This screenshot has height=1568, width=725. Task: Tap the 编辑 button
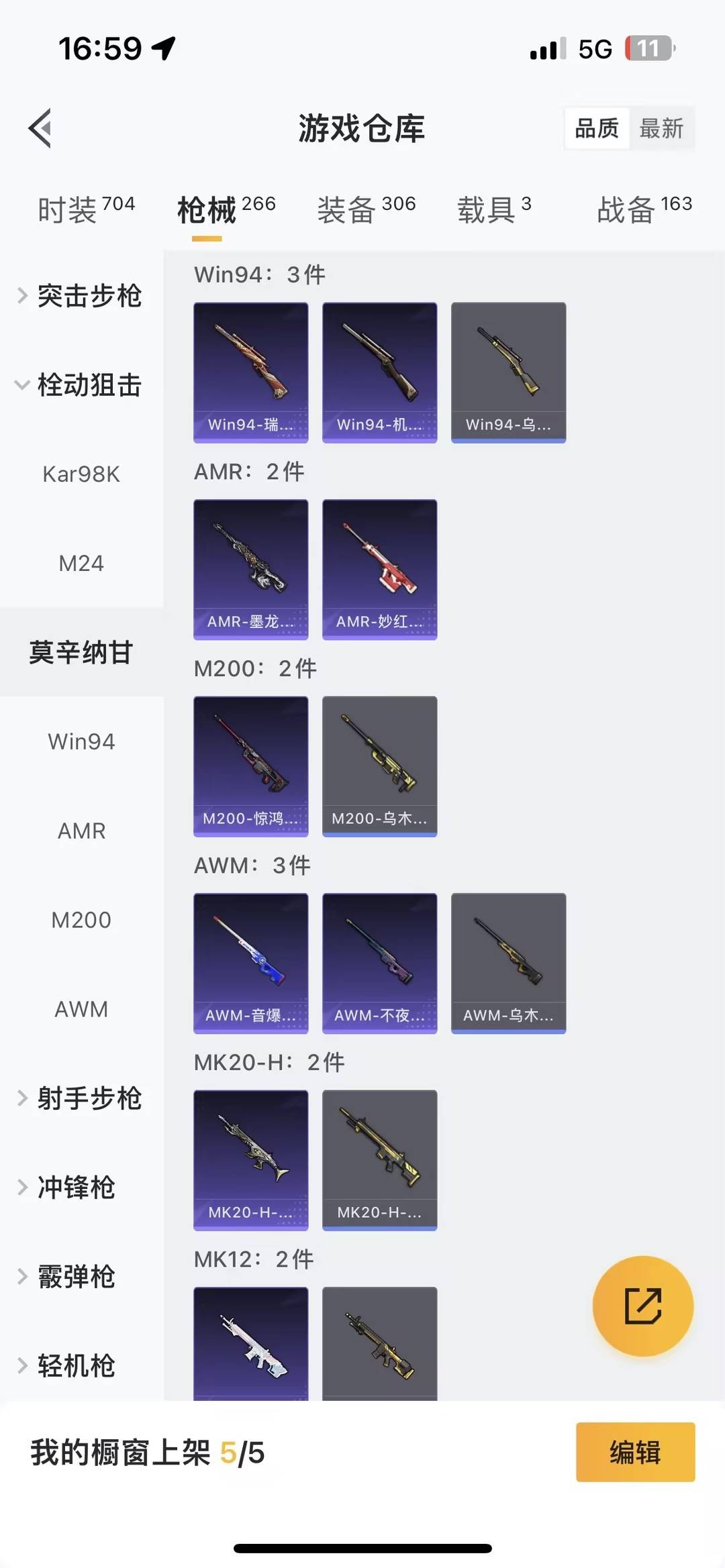635,1452
